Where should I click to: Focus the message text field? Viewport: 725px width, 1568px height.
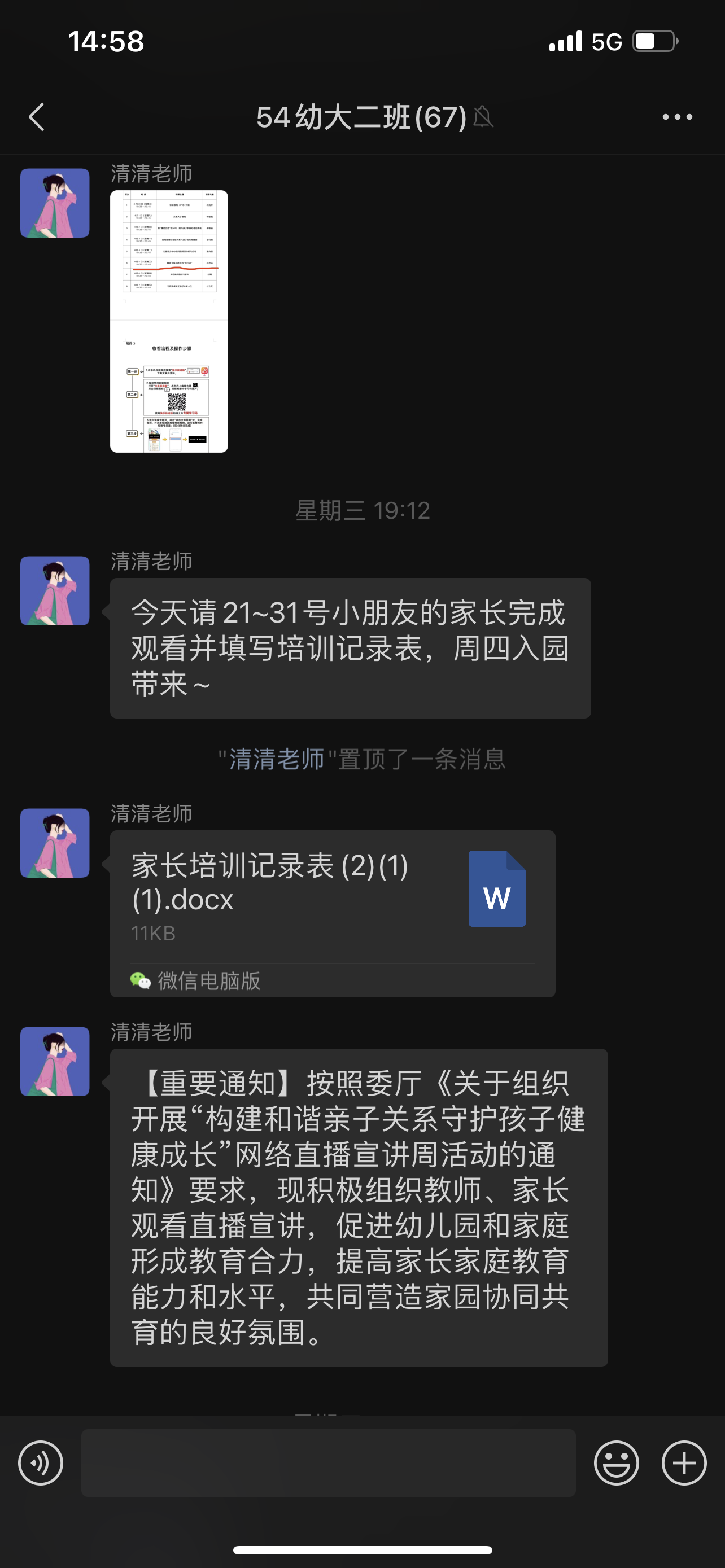click(x=328, y=1462)
